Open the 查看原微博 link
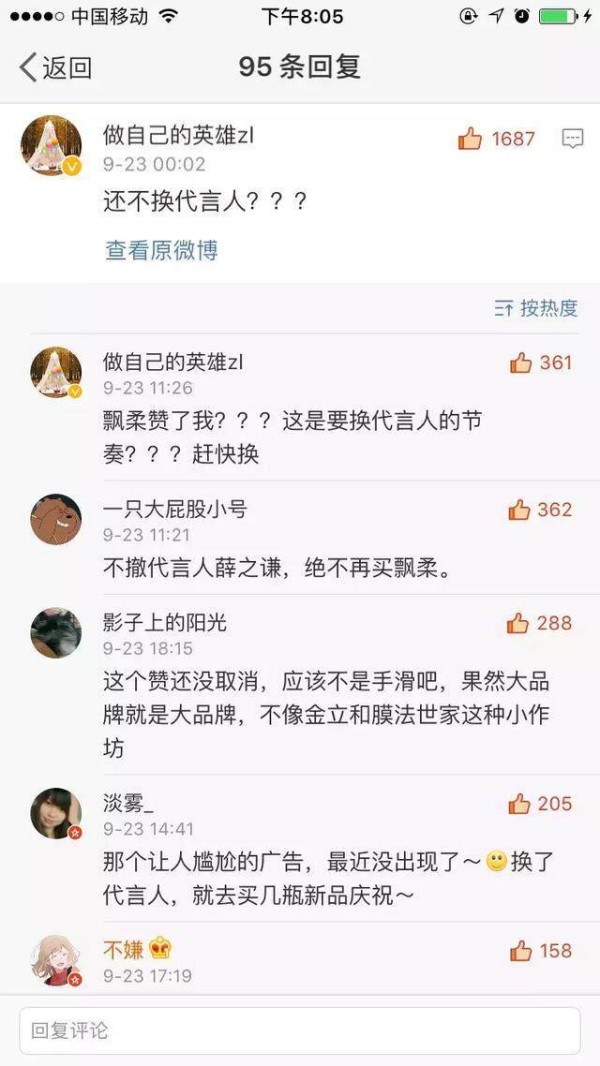Image resolution: width=600 pixels, height=1066 pixels. (162, 250)
